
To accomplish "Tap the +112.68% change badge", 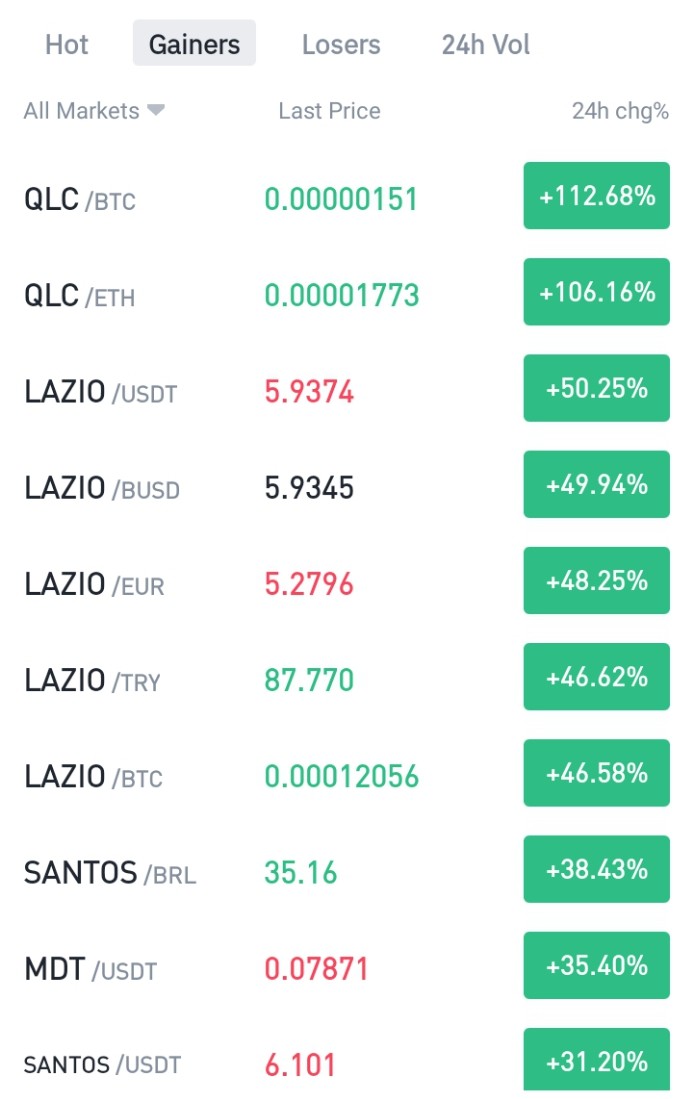I will [x=596, y=196].
